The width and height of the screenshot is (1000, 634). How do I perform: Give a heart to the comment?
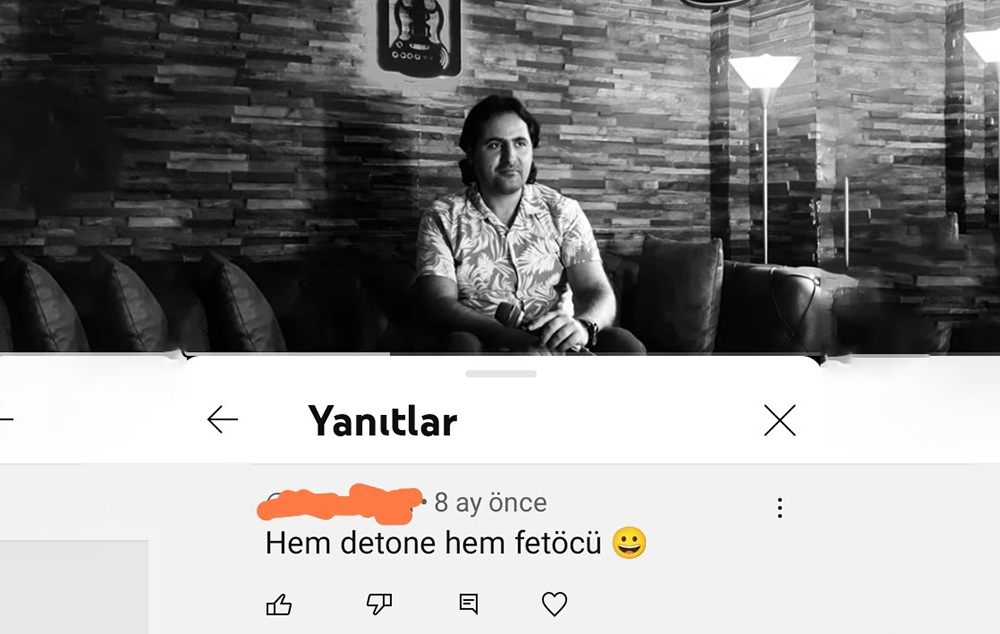[554, 604]
